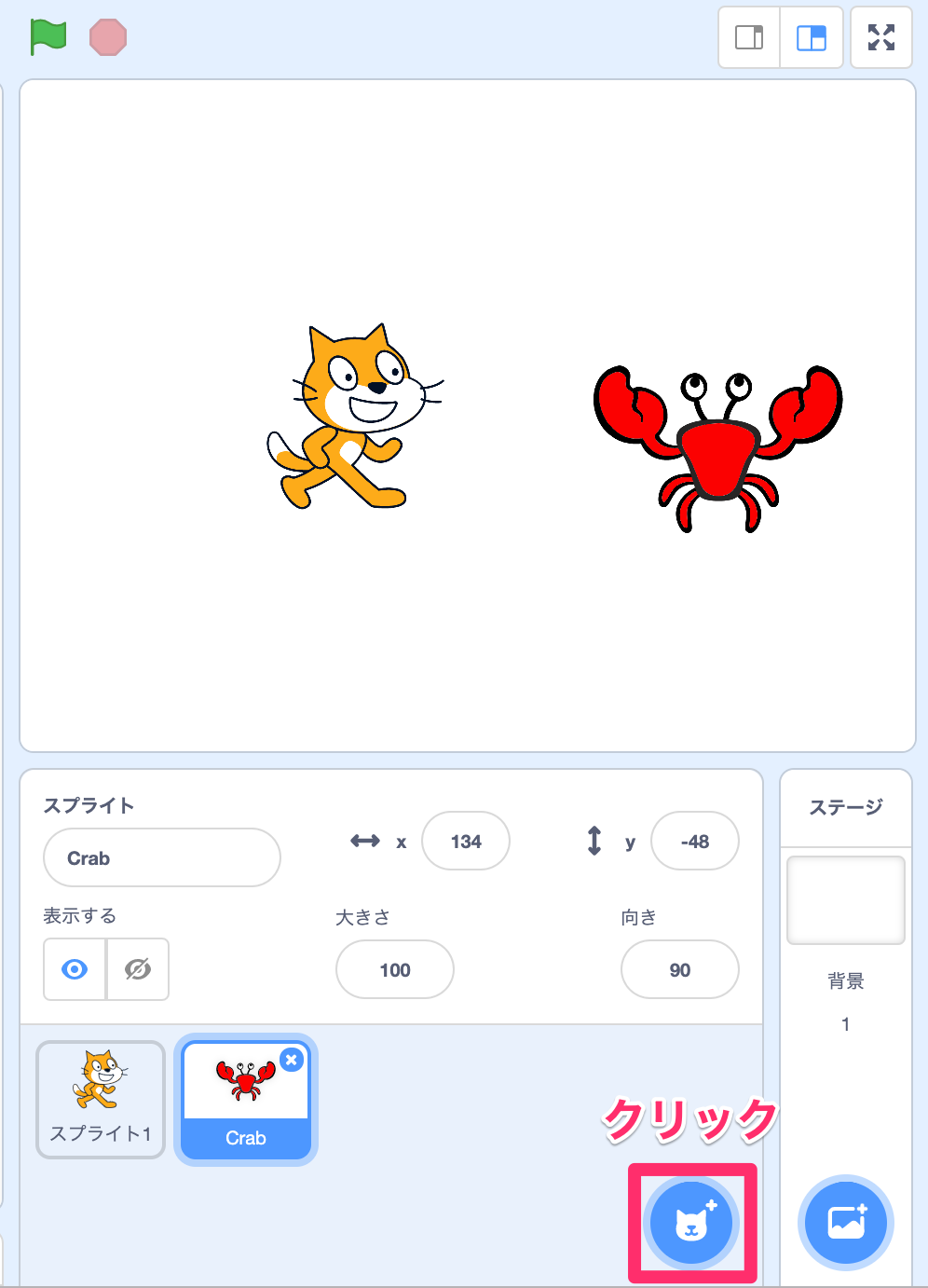
Task: Edit the x position value 134
Action: [466, 842]
